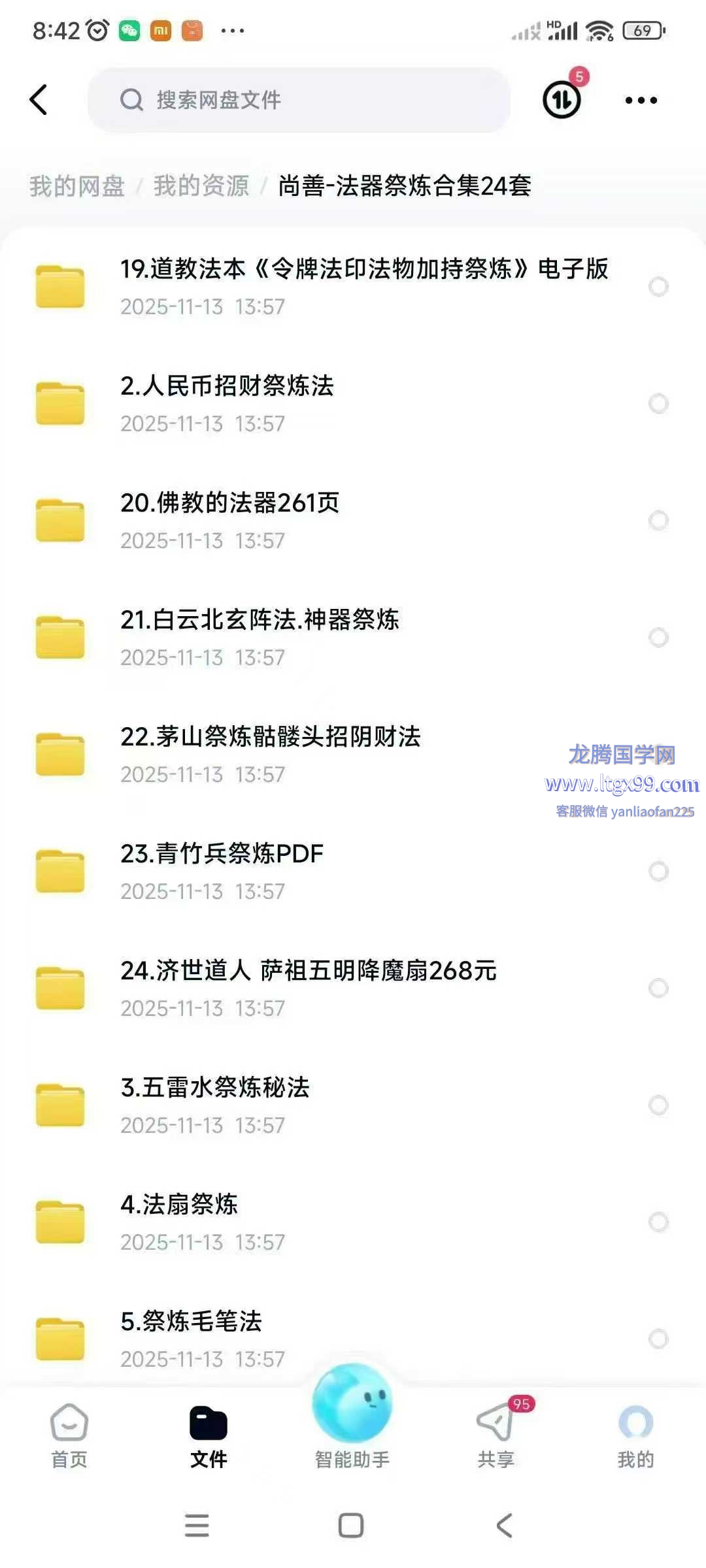
Task: Go back using the top-left arrow
Action: 39,100
